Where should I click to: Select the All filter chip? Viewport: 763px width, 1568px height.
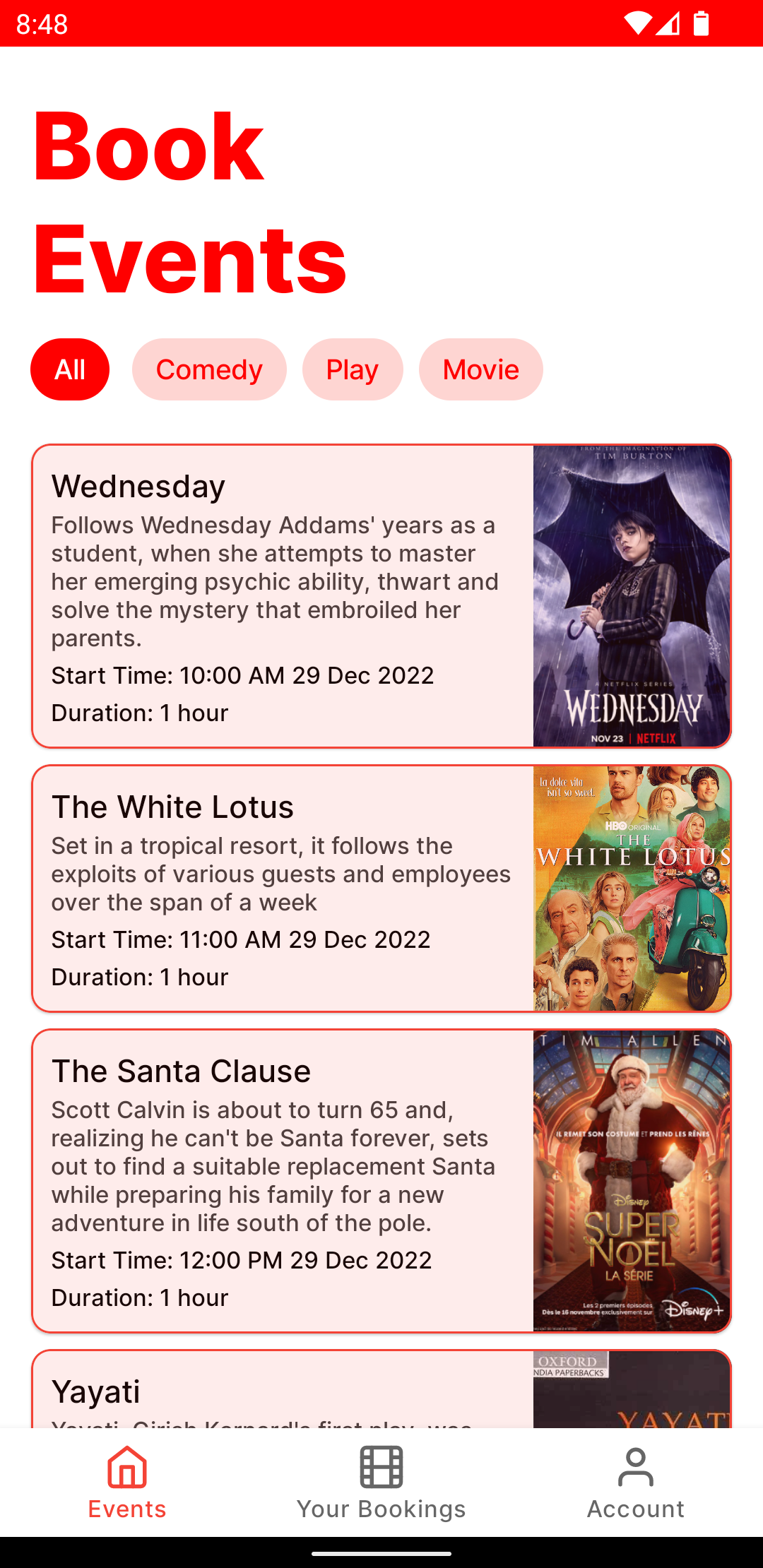tap(70, 369)
